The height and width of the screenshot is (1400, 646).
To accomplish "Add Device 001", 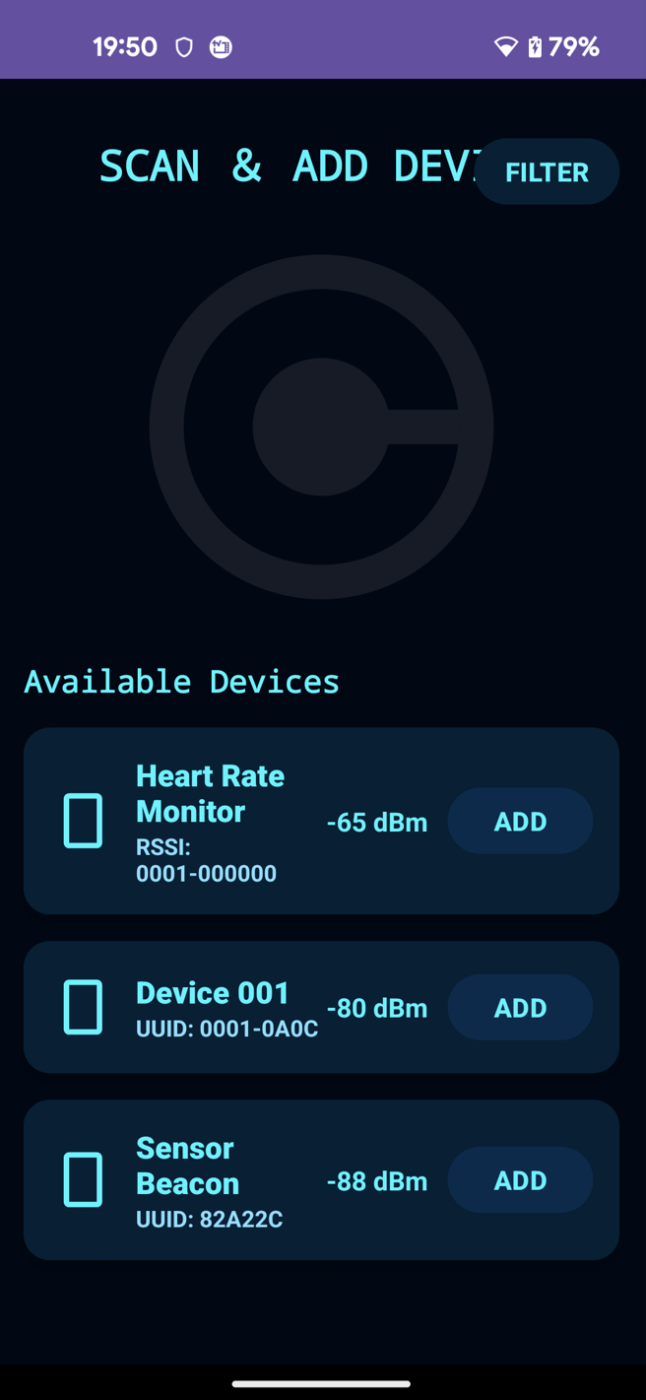I will click(x=520, y=1007).
